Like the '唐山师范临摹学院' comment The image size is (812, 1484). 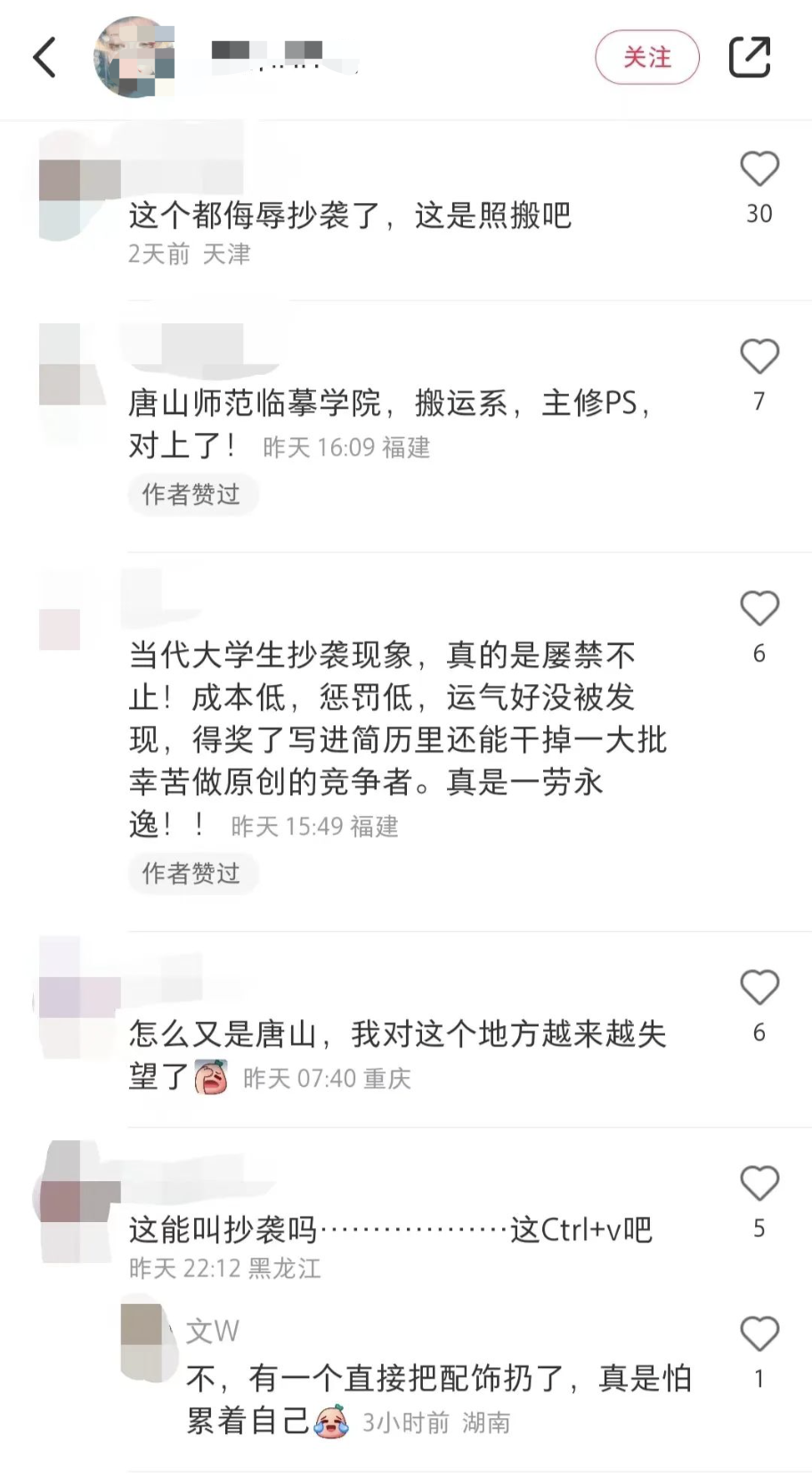tap(759, 357)
